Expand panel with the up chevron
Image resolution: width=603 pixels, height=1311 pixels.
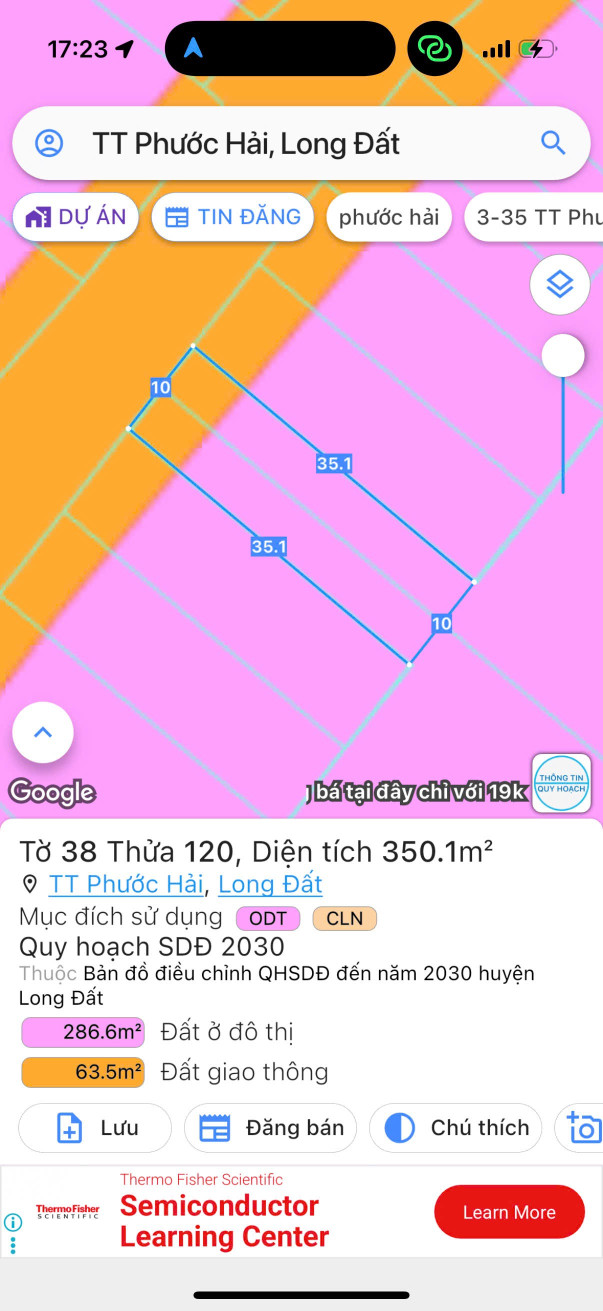click(43, 733)
